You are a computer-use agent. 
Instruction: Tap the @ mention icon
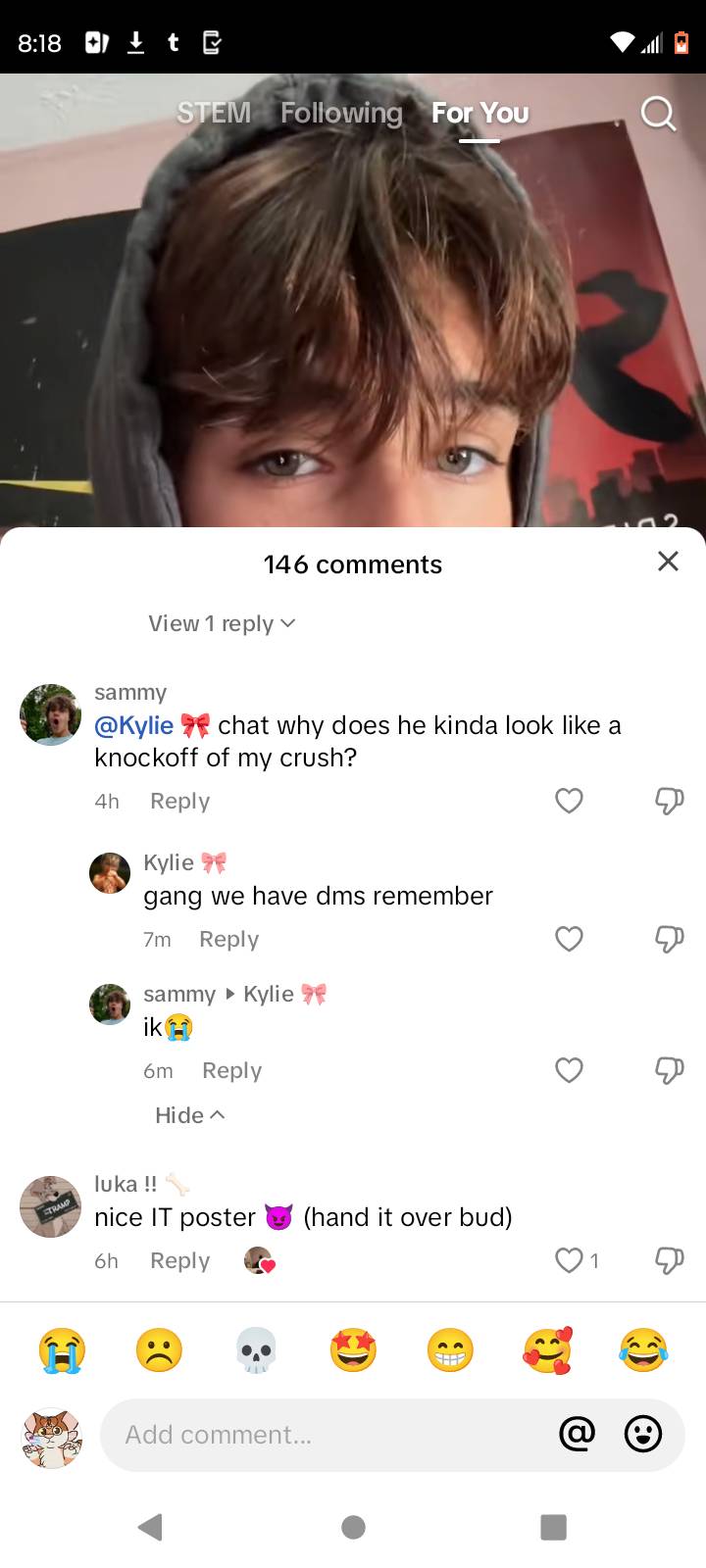[x=577, y=1435]
